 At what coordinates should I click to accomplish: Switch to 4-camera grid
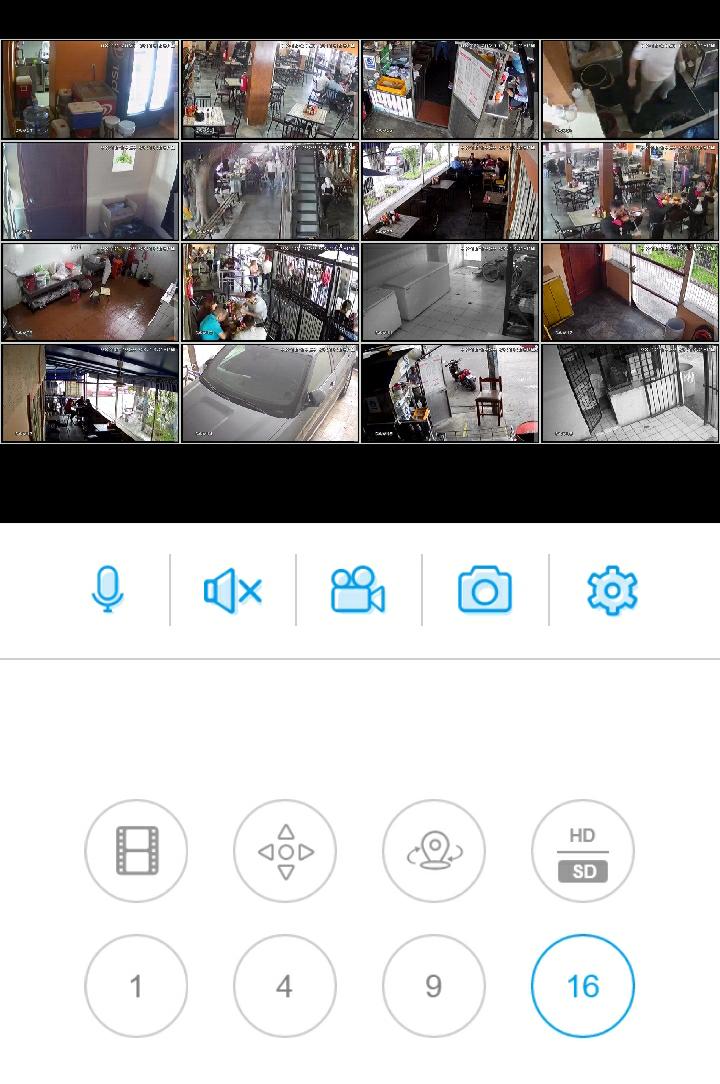[x=285, y=986]
